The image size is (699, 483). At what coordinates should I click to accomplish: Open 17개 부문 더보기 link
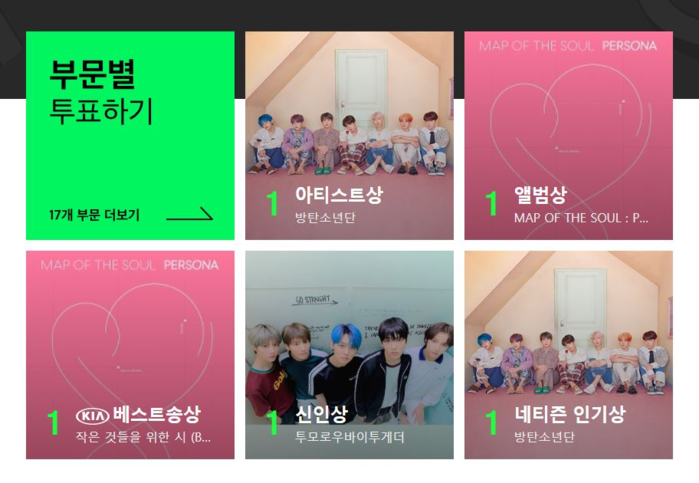click(x=130, y=215)
